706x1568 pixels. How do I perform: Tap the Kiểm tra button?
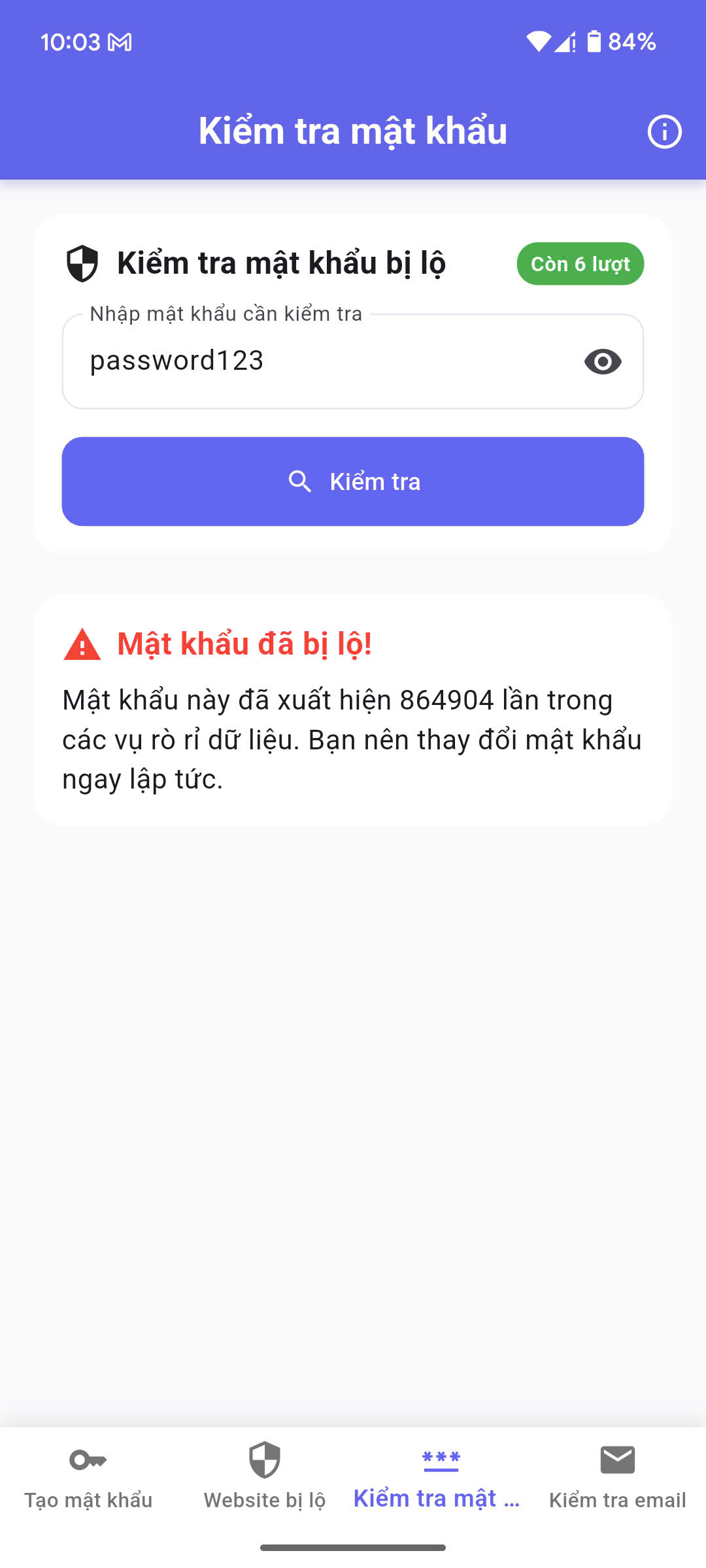(353, 482)
